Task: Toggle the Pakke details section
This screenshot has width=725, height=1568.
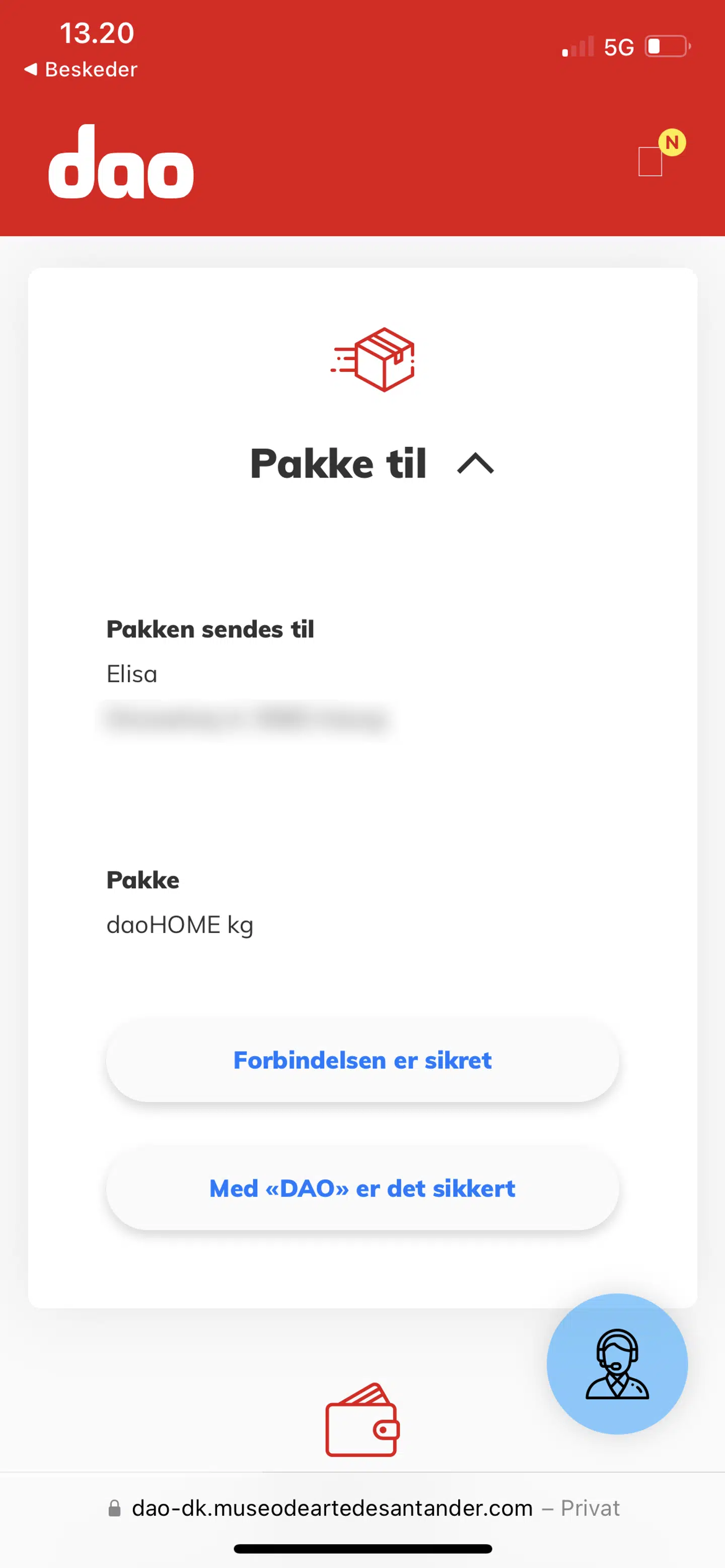Action: 142,879
